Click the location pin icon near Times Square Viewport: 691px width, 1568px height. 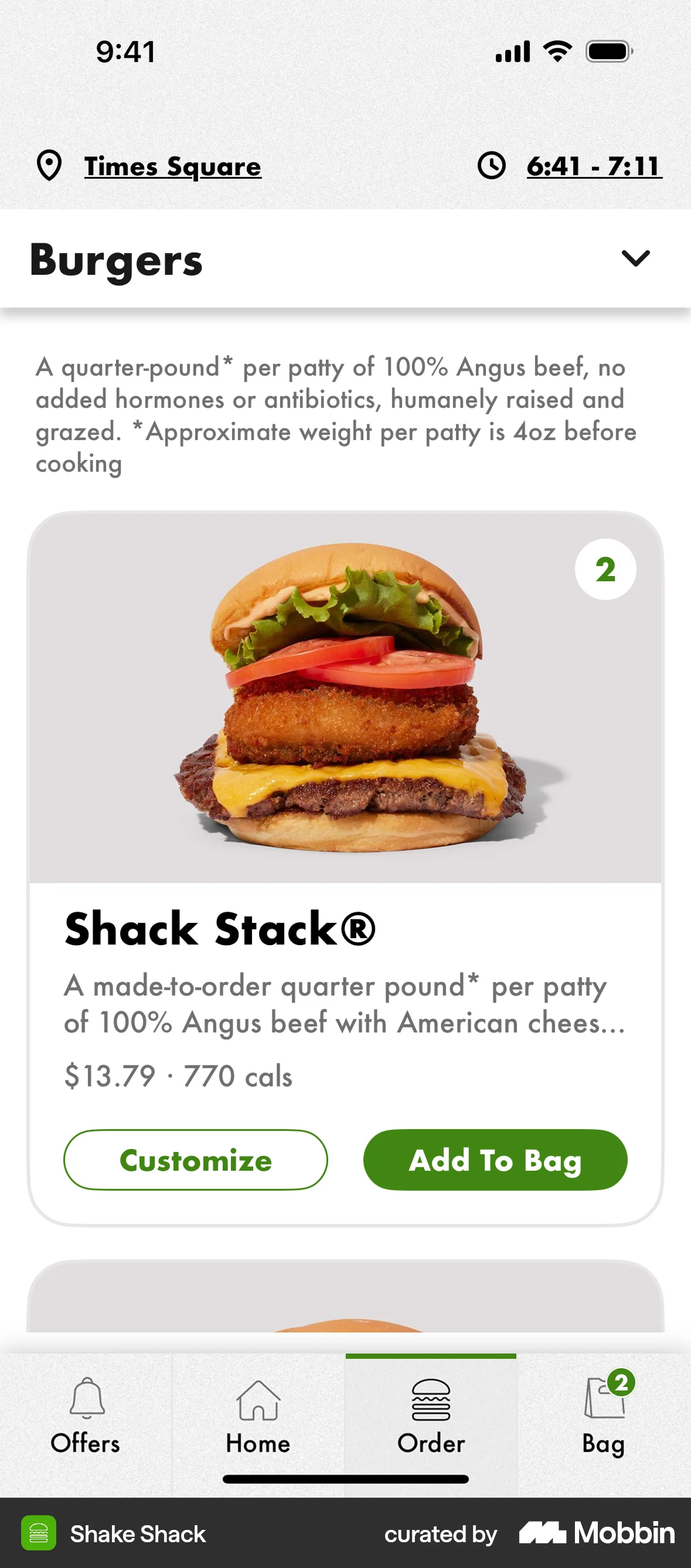tap(49, 166)
